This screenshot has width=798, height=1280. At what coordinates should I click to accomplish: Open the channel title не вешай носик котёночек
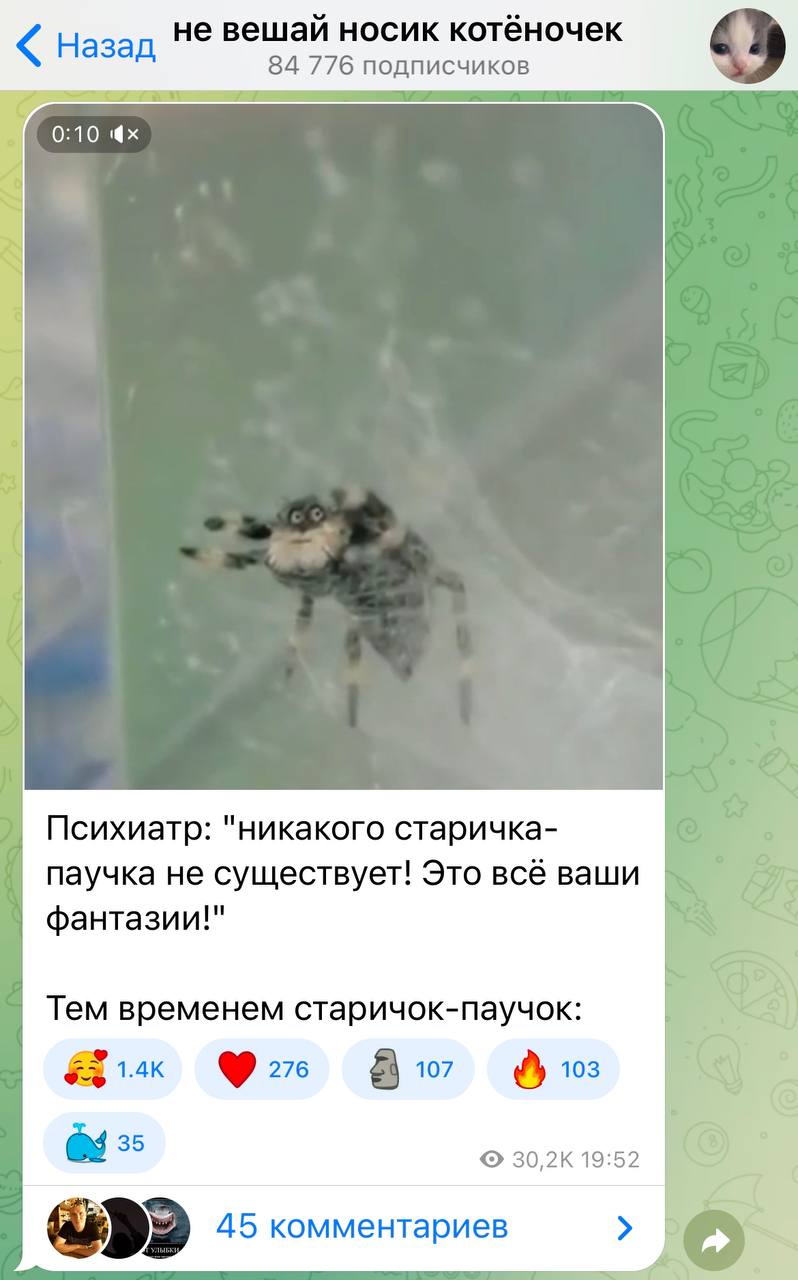click(x=398, y=30)
